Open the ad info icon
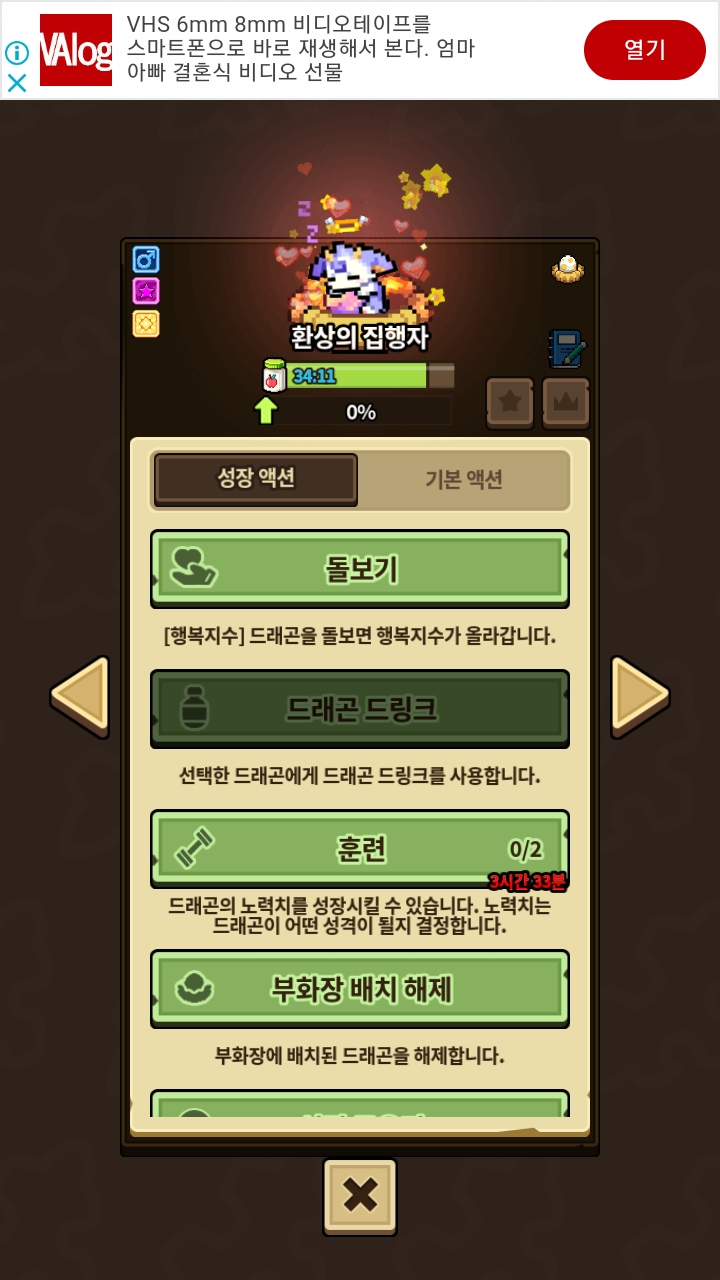Screen dimensions: 720x1280 click(x=17, y=52)
